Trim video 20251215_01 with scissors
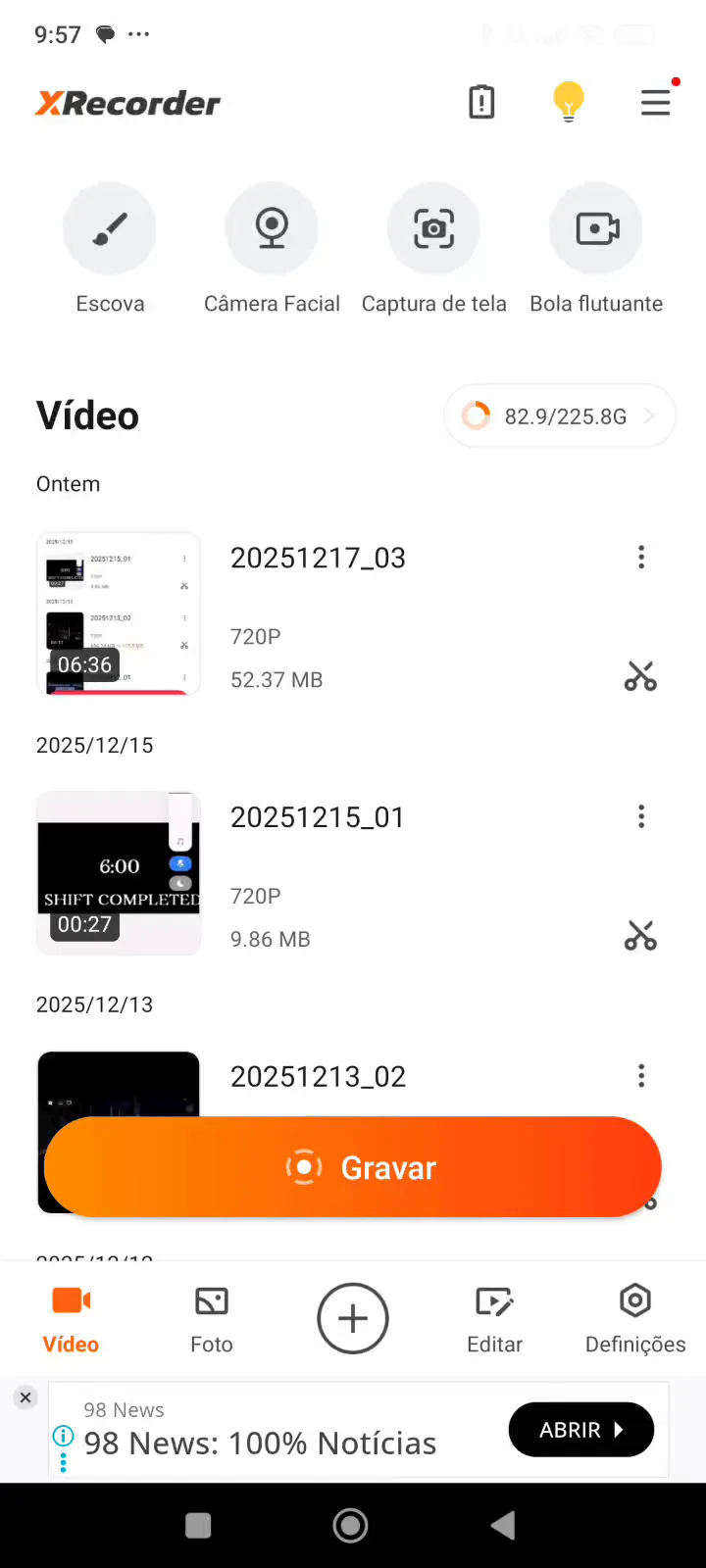The image size is (706, 1568). (x=640, y=936)
